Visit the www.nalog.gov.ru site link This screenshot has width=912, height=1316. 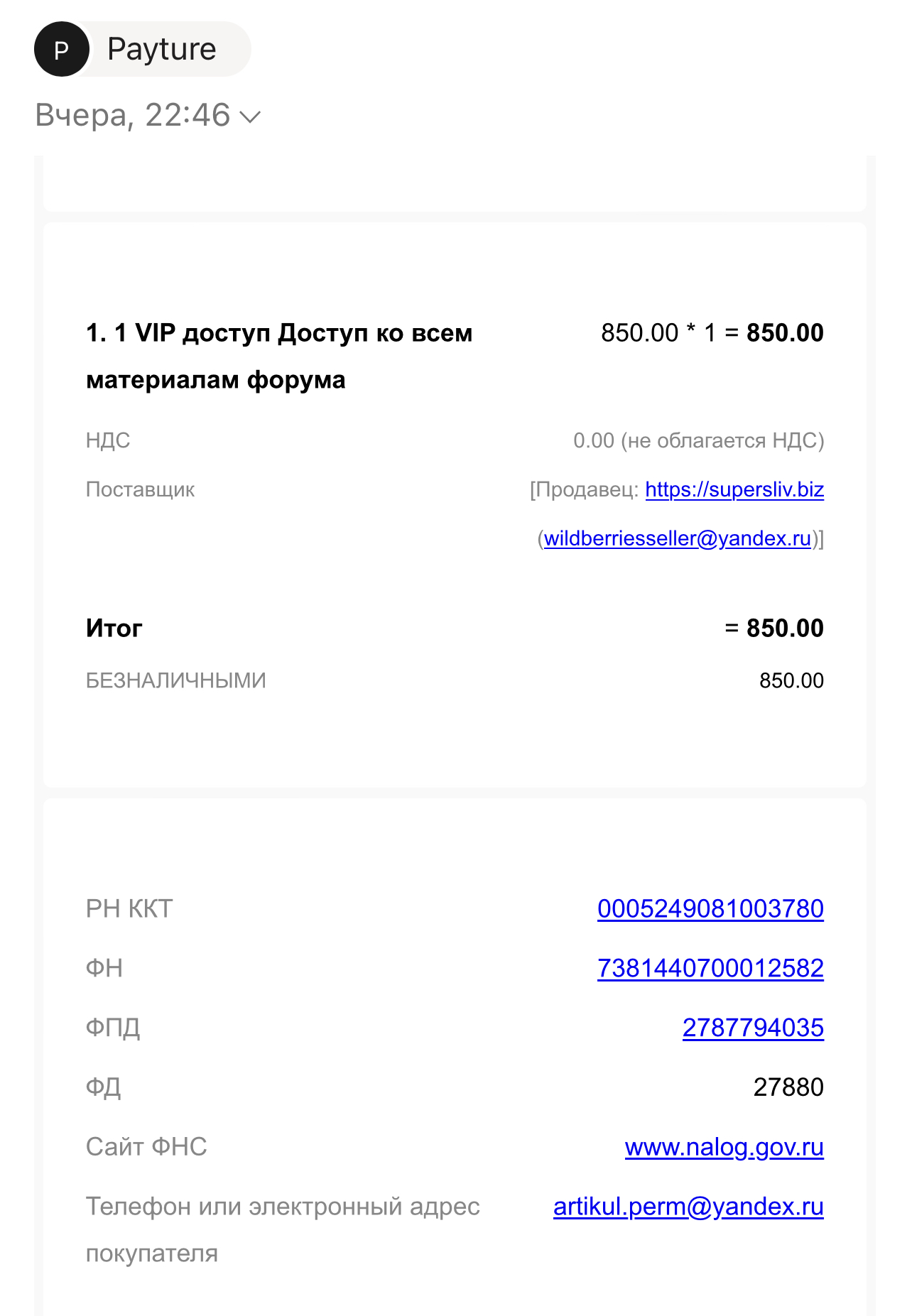(724, 1147)
